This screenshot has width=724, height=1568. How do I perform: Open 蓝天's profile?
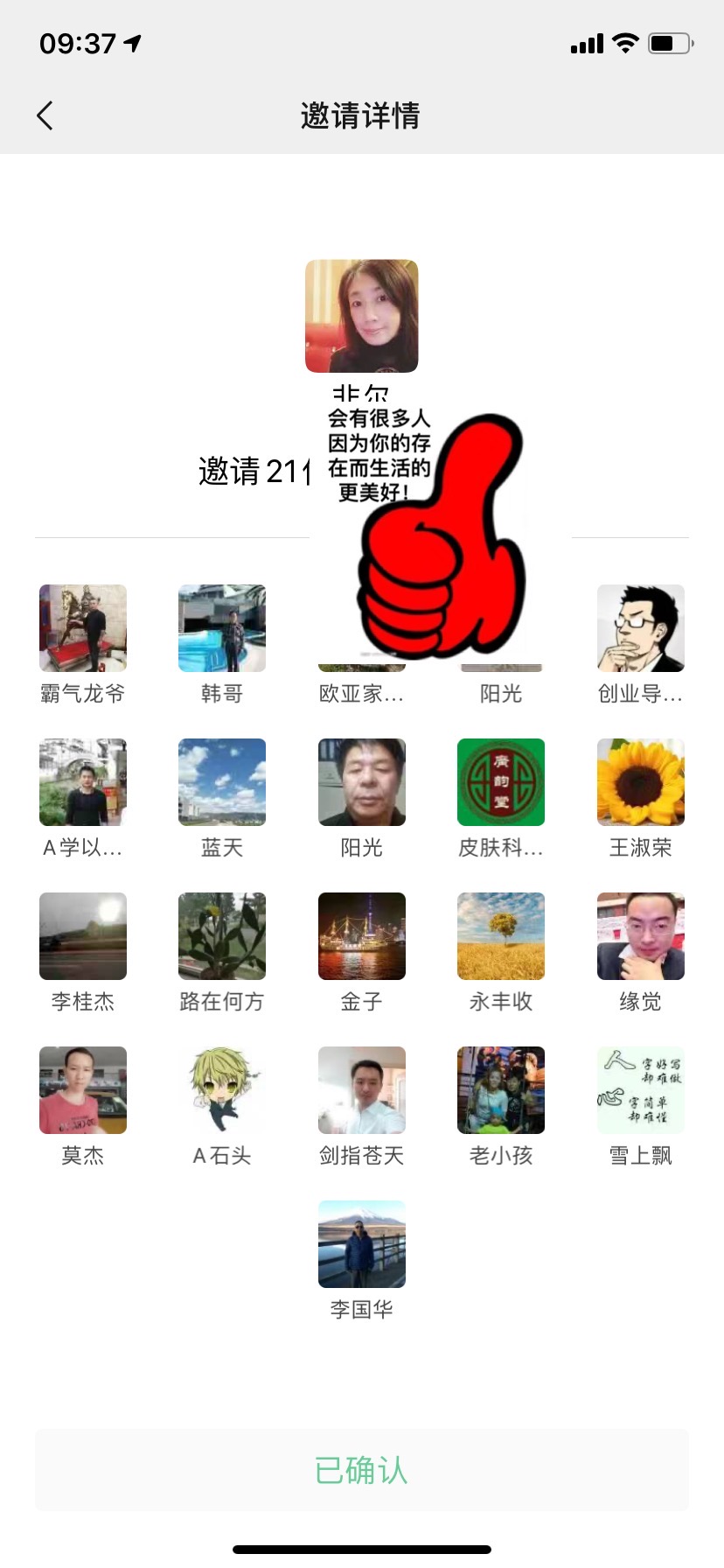pos(222,782)
